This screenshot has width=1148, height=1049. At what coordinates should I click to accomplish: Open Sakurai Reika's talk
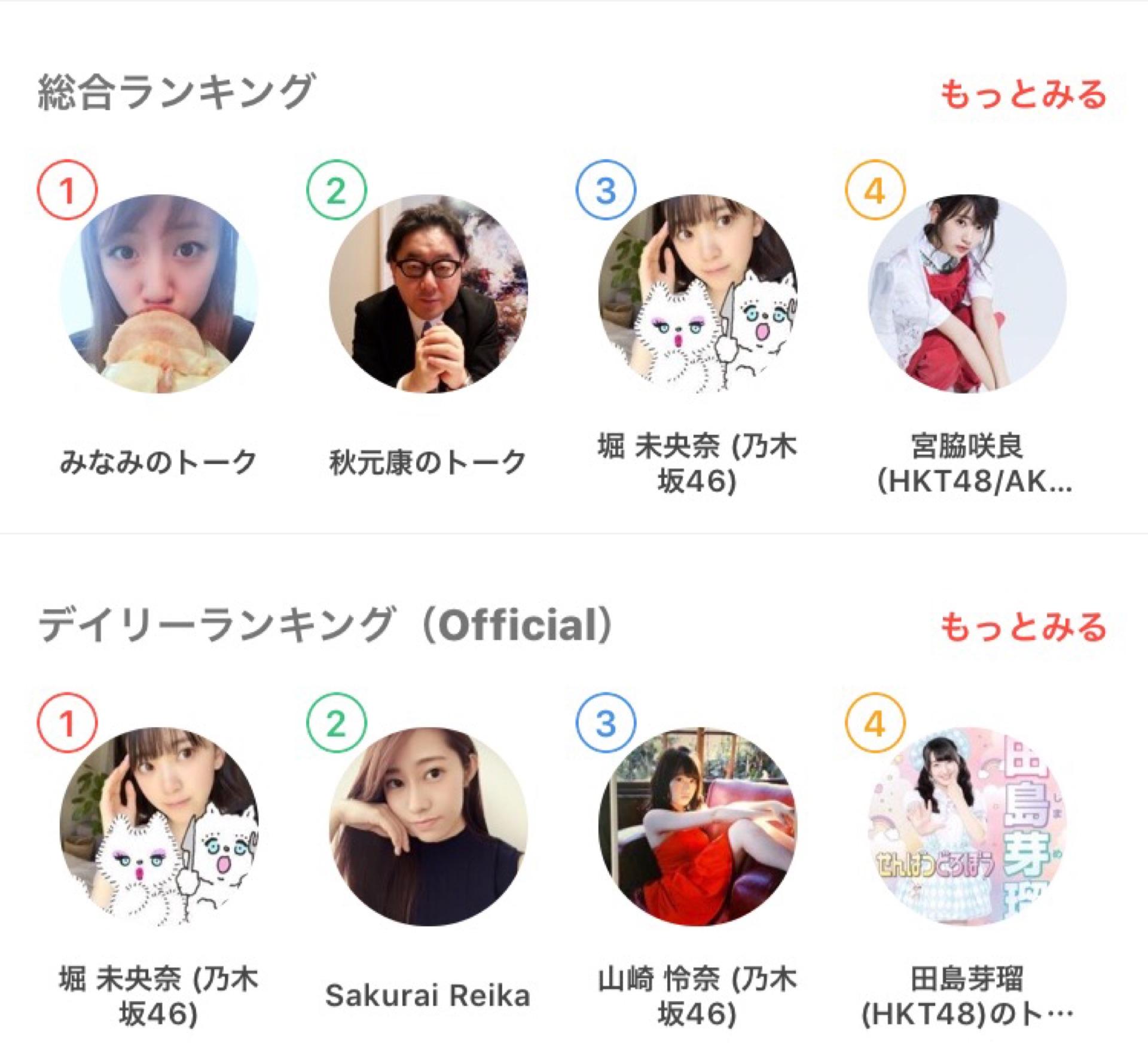pos(428,827)
